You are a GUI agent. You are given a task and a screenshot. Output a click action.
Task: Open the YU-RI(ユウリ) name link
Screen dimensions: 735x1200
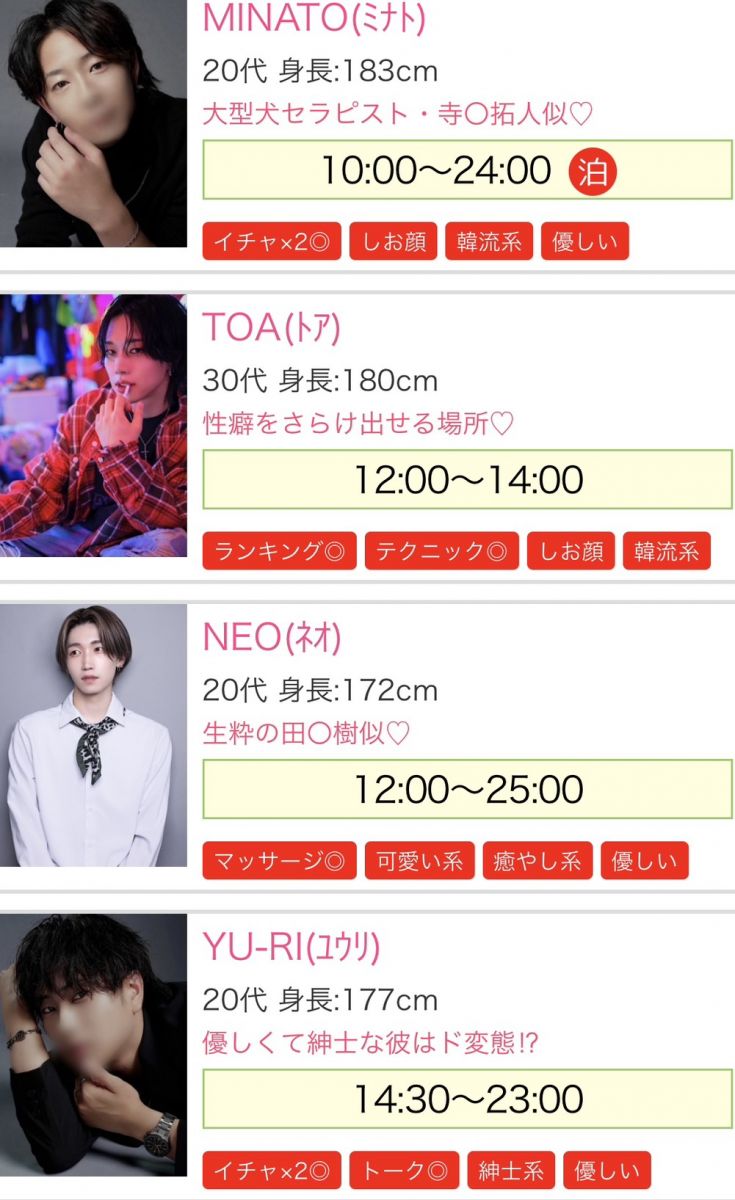pos(292,947)
